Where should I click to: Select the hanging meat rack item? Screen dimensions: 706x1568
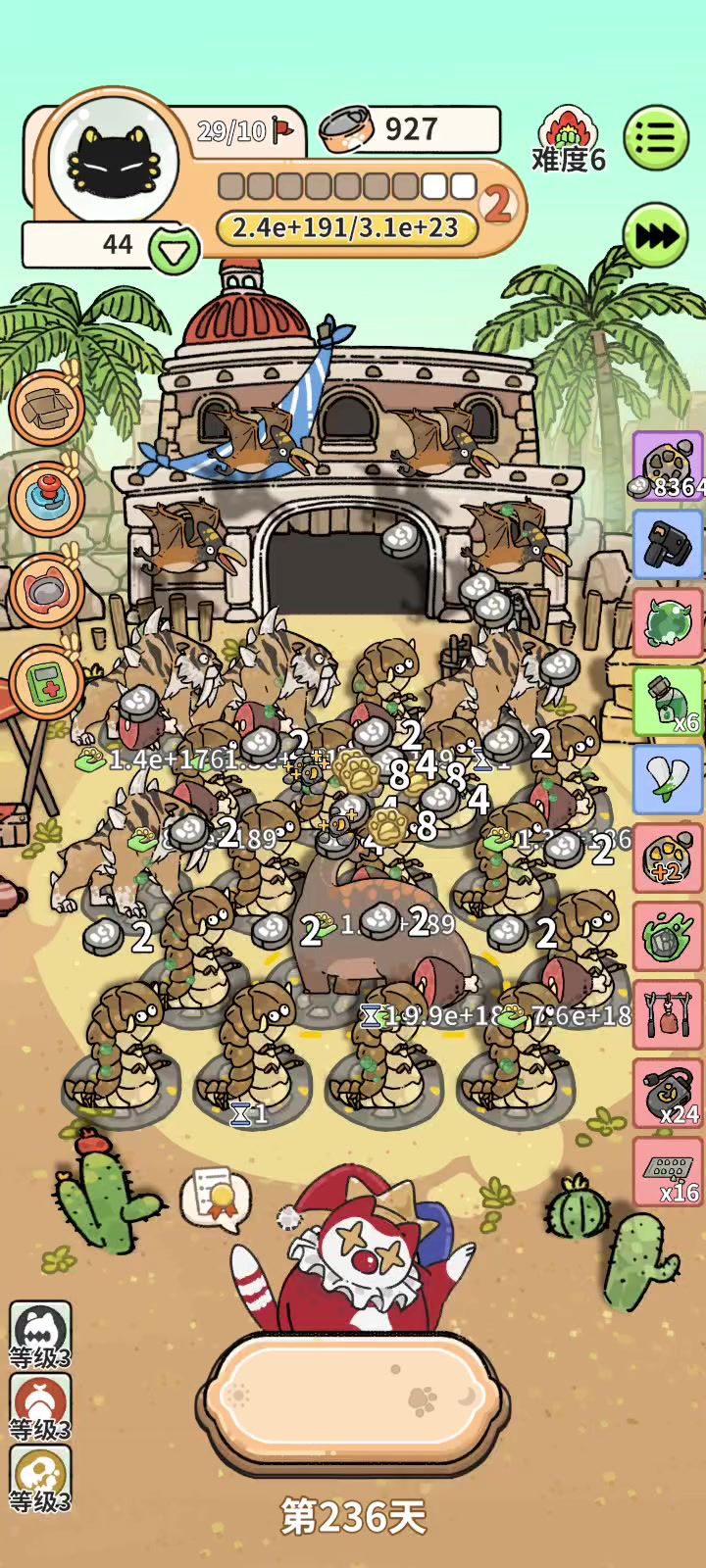pos(669,1015)
